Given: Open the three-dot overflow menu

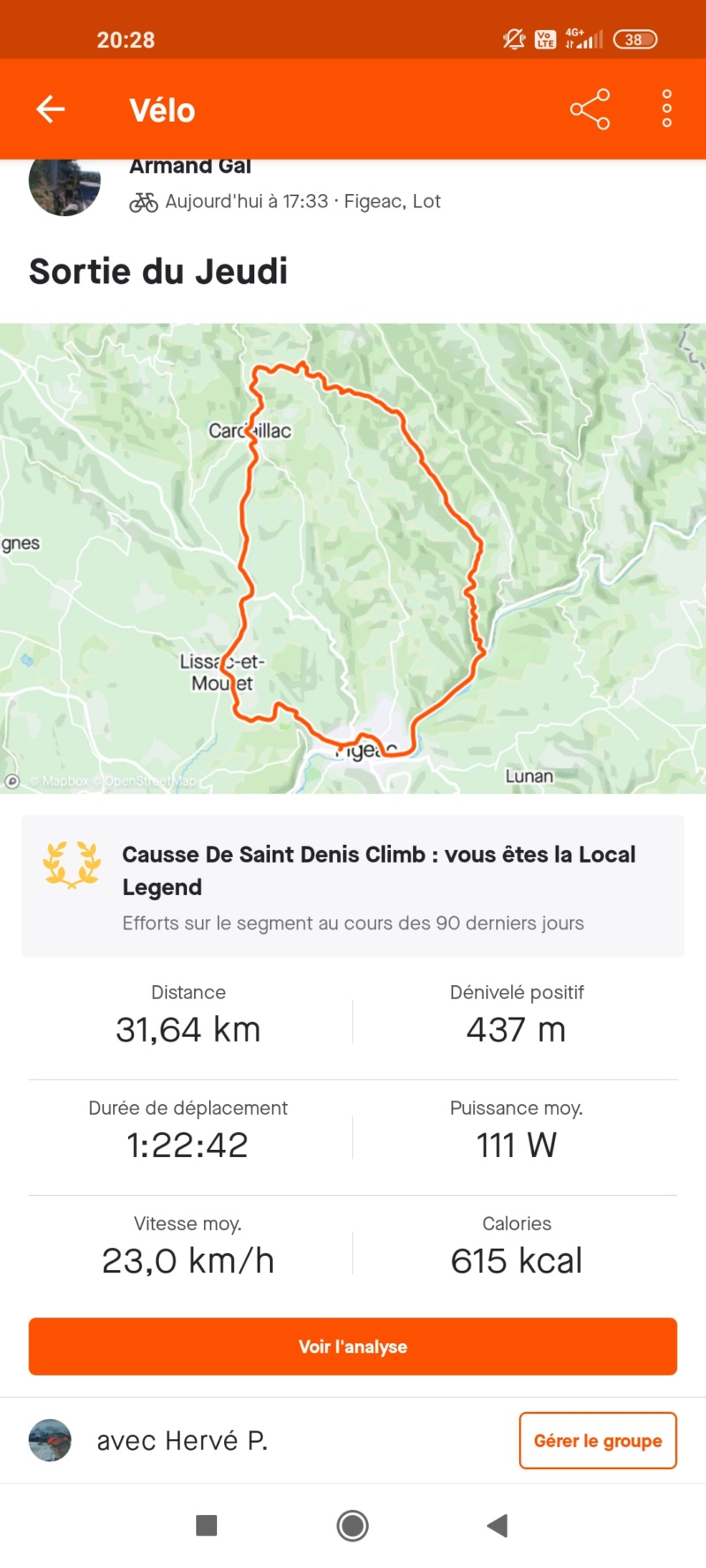Looking at the screenshot, I should click(x=667, y=109).
